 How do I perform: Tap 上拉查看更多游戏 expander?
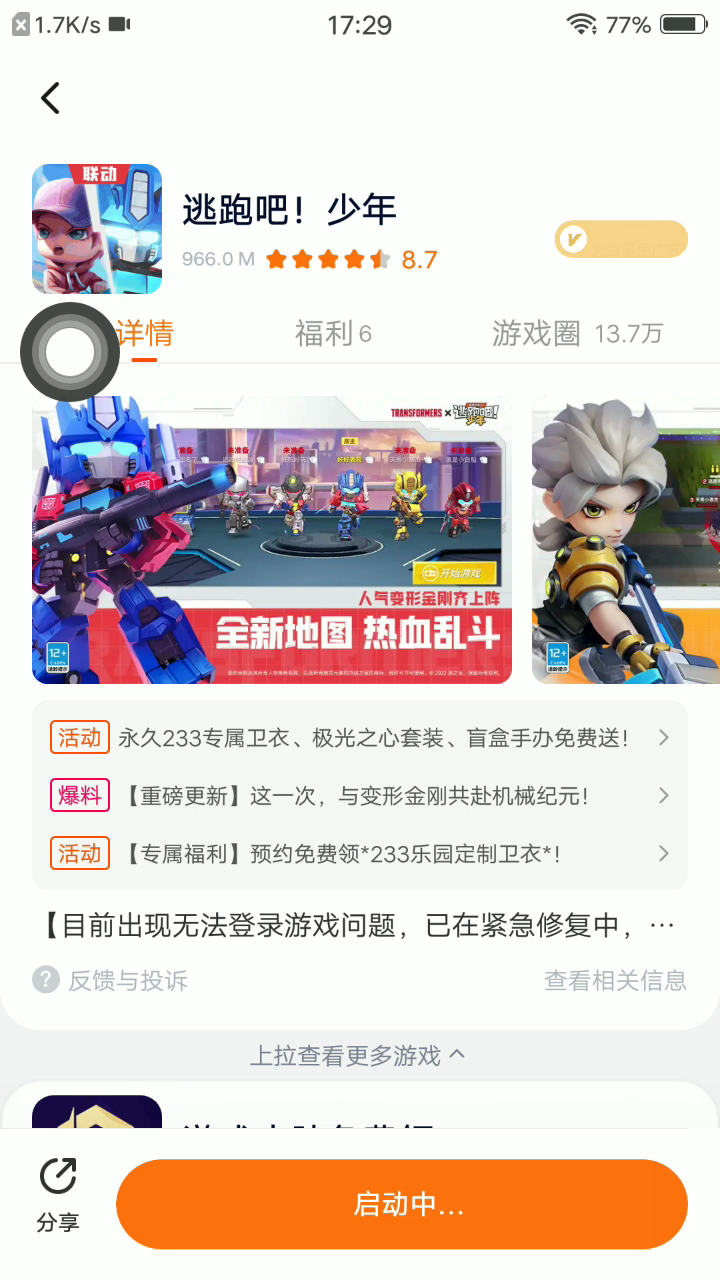pos(357,1055)
